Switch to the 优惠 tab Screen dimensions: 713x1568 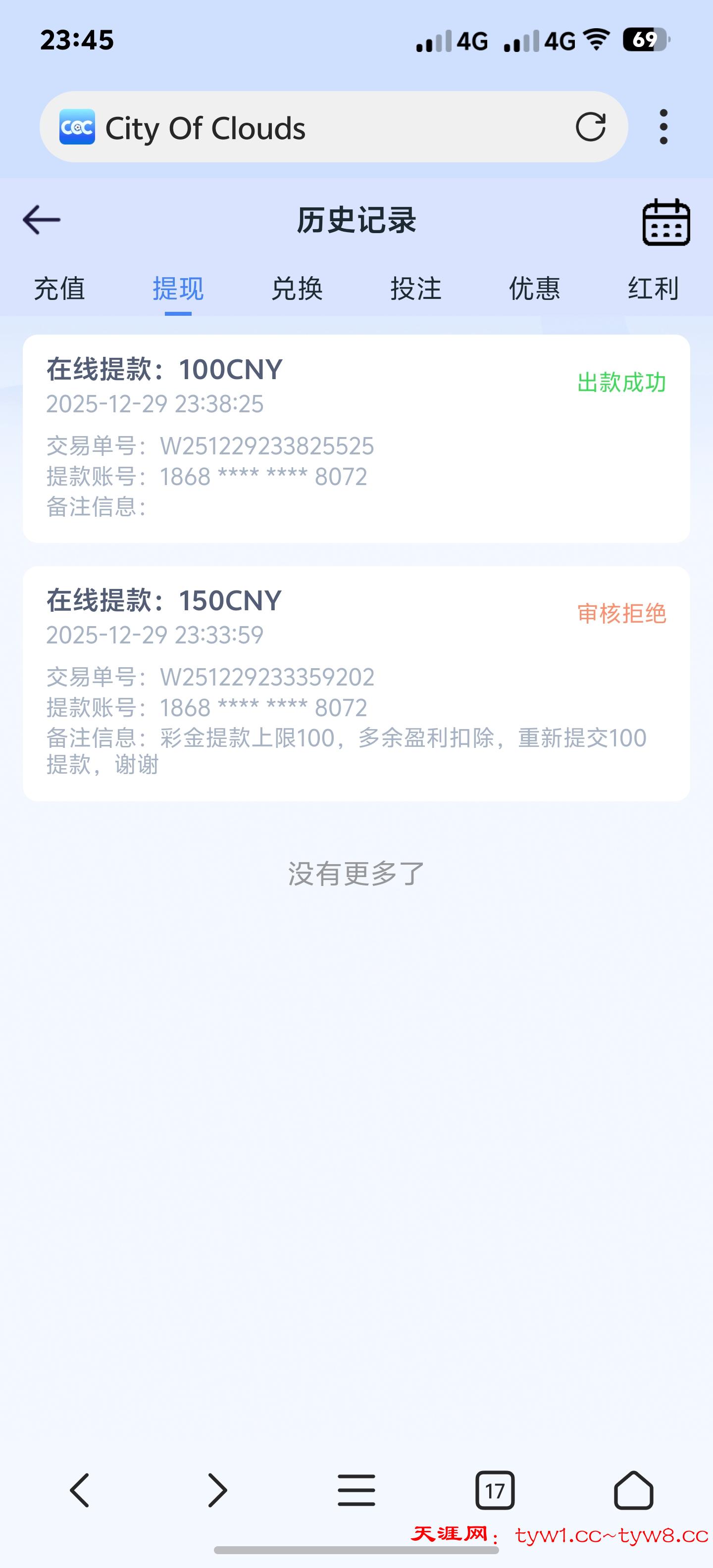pyautogui.click(x=534, y=289)
